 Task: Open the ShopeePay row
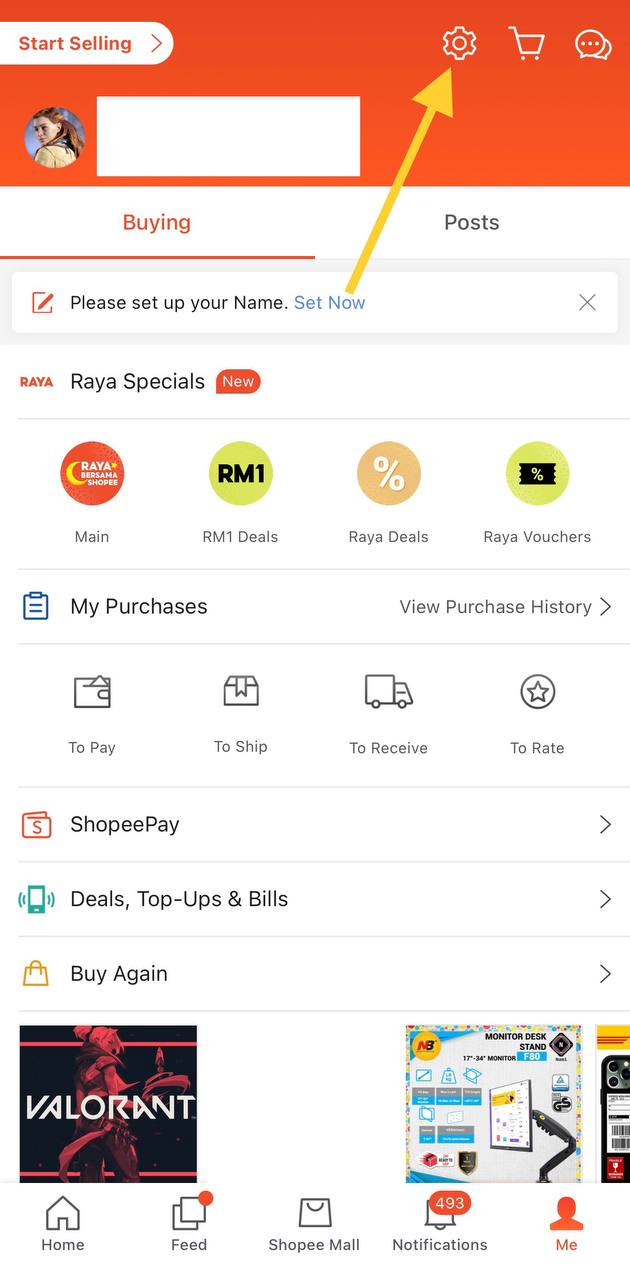click(x=315, y=825)
